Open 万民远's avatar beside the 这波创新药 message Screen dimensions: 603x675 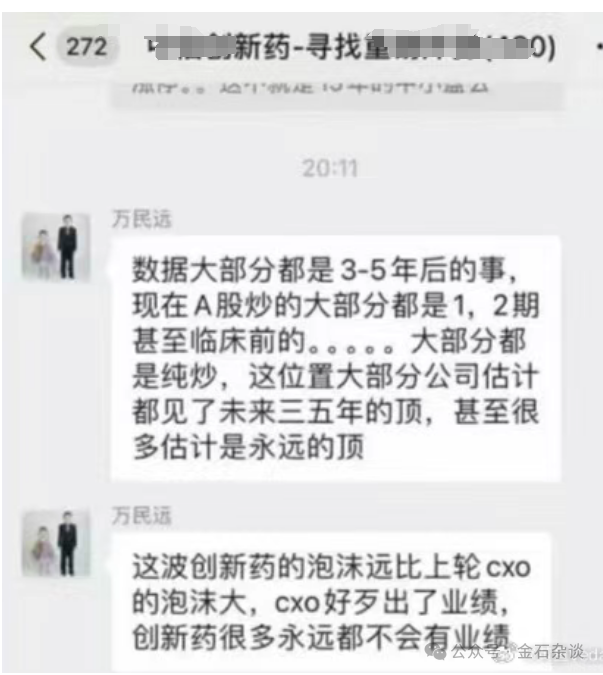pyautogui.click(x=56, y=544)
